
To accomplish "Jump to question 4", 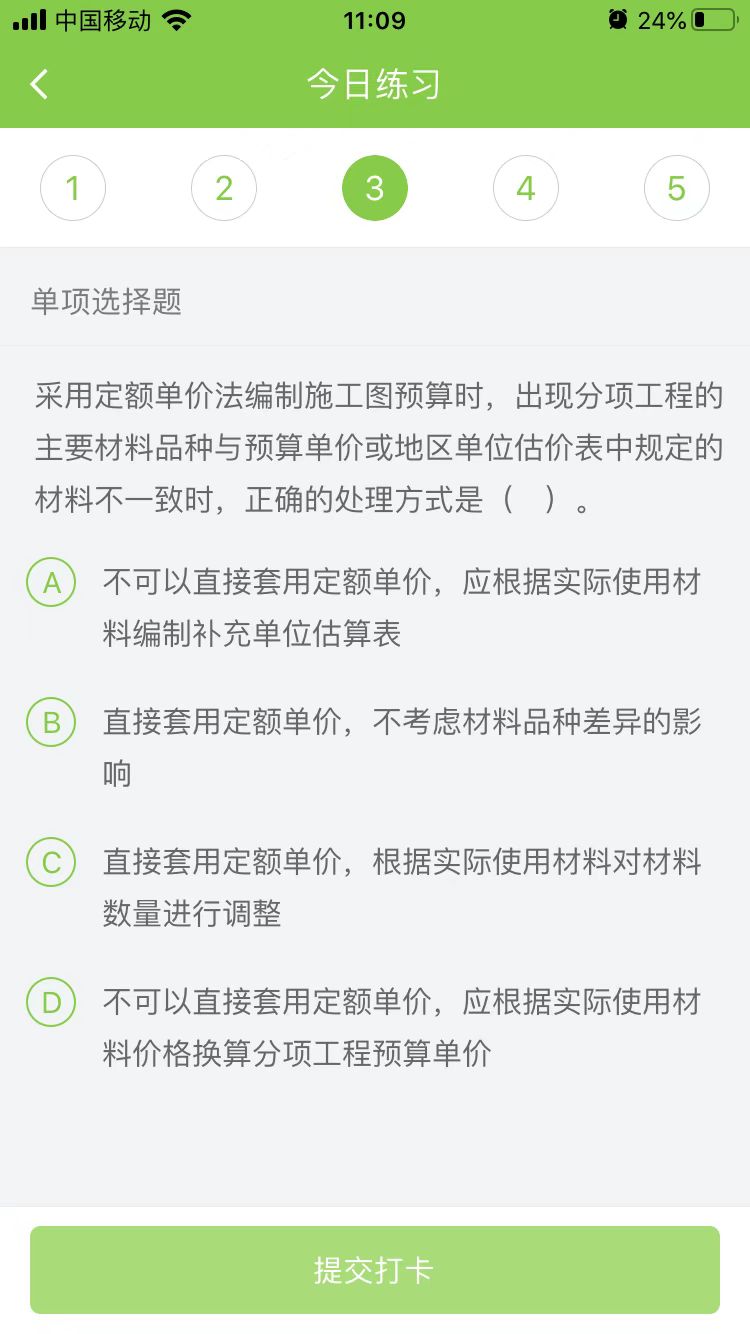I will coord(526,188).
